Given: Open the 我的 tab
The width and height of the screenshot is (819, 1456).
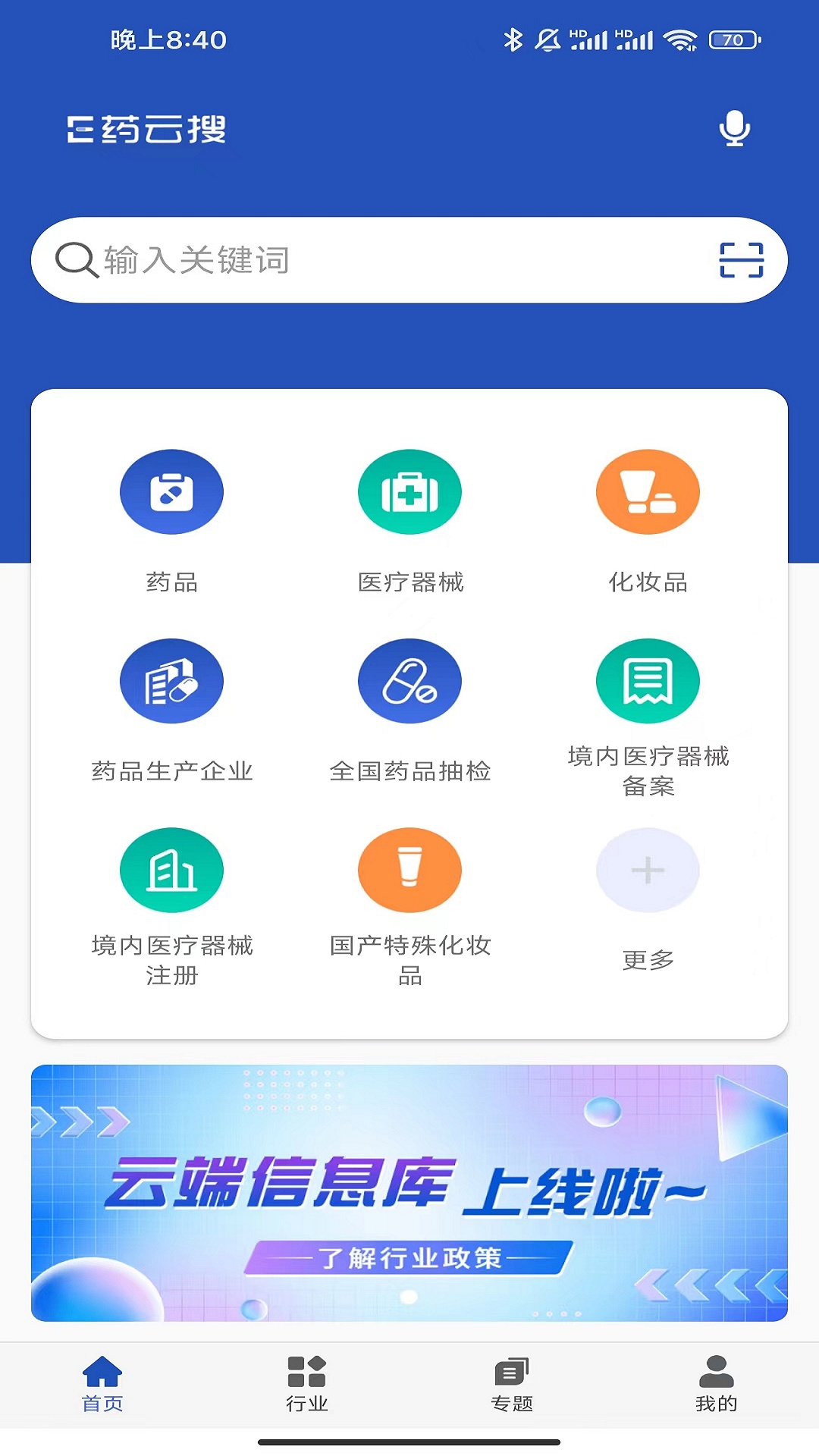Looking at the screenshot, I should tap(717, 1384).
